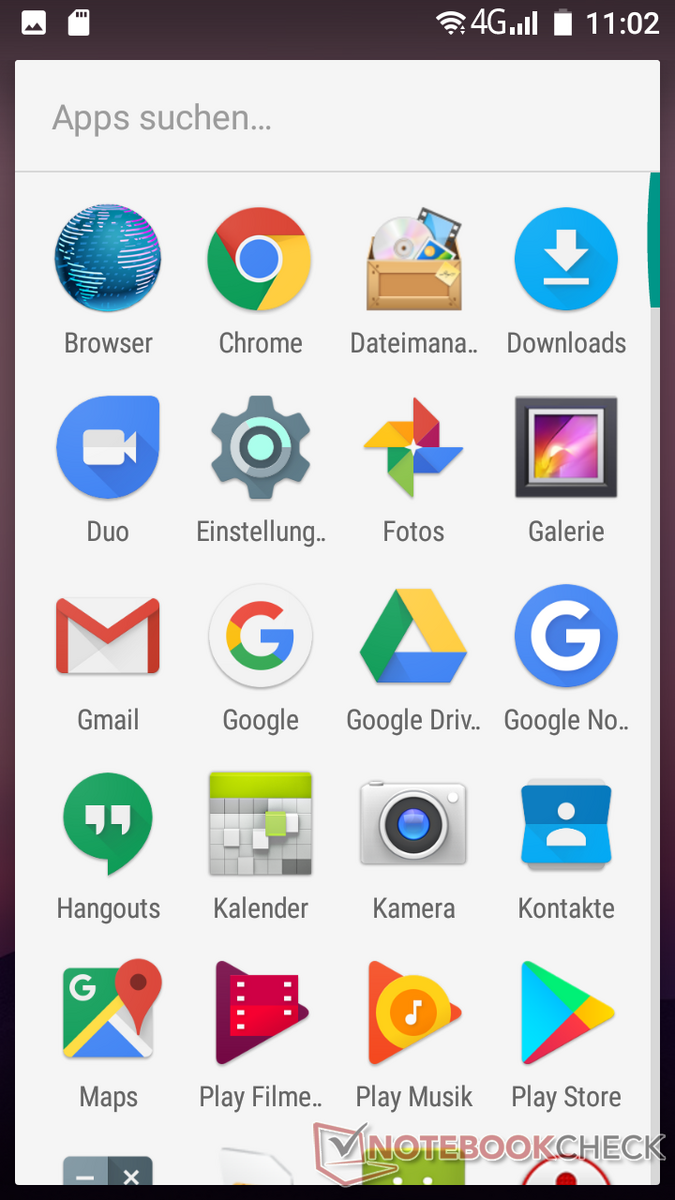The height and width of the screenshot is (1200, 675).
Task: Launch Maps
Action: [x=108, y=1012]
